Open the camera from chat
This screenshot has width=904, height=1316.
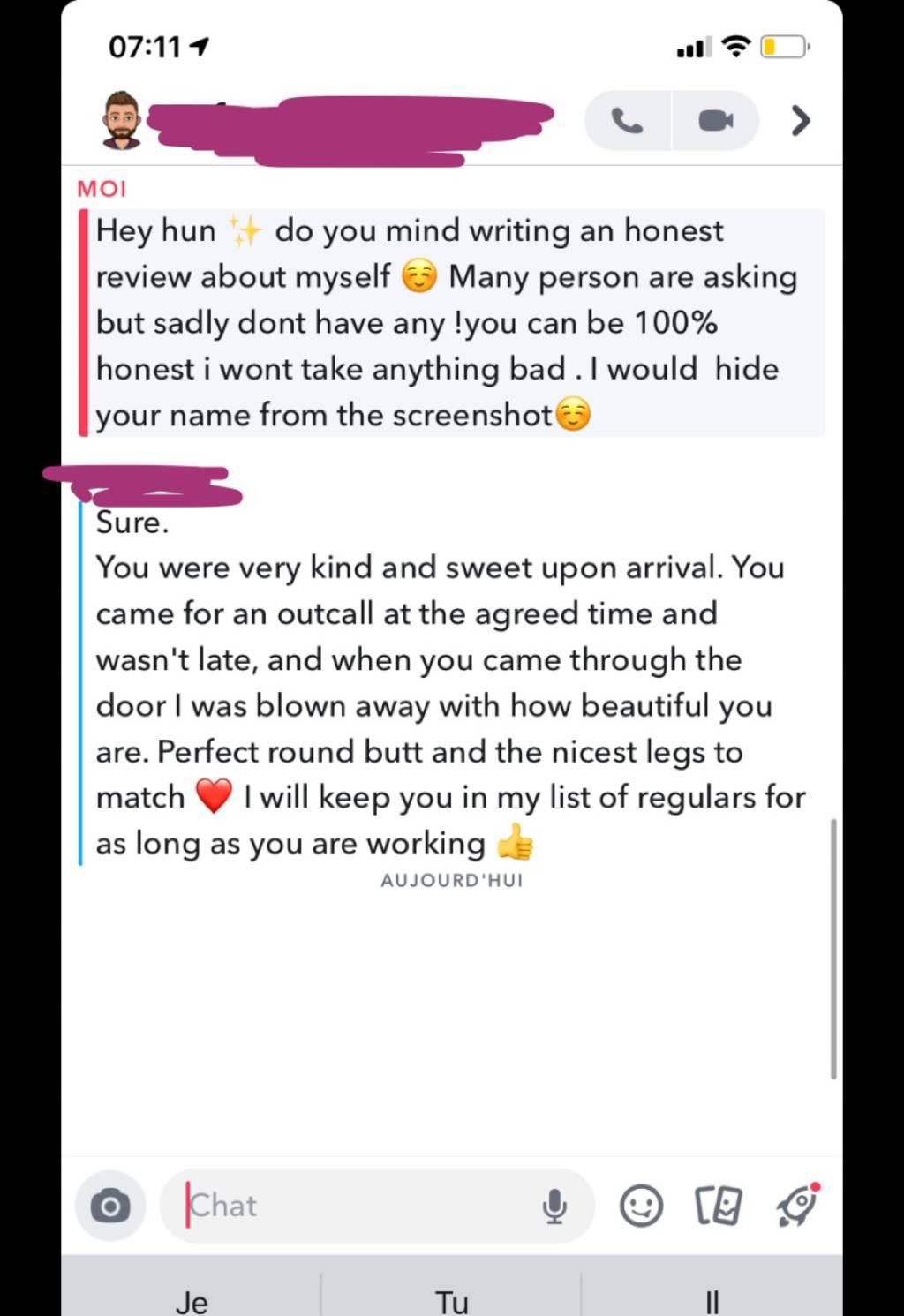pos(110,1206)
